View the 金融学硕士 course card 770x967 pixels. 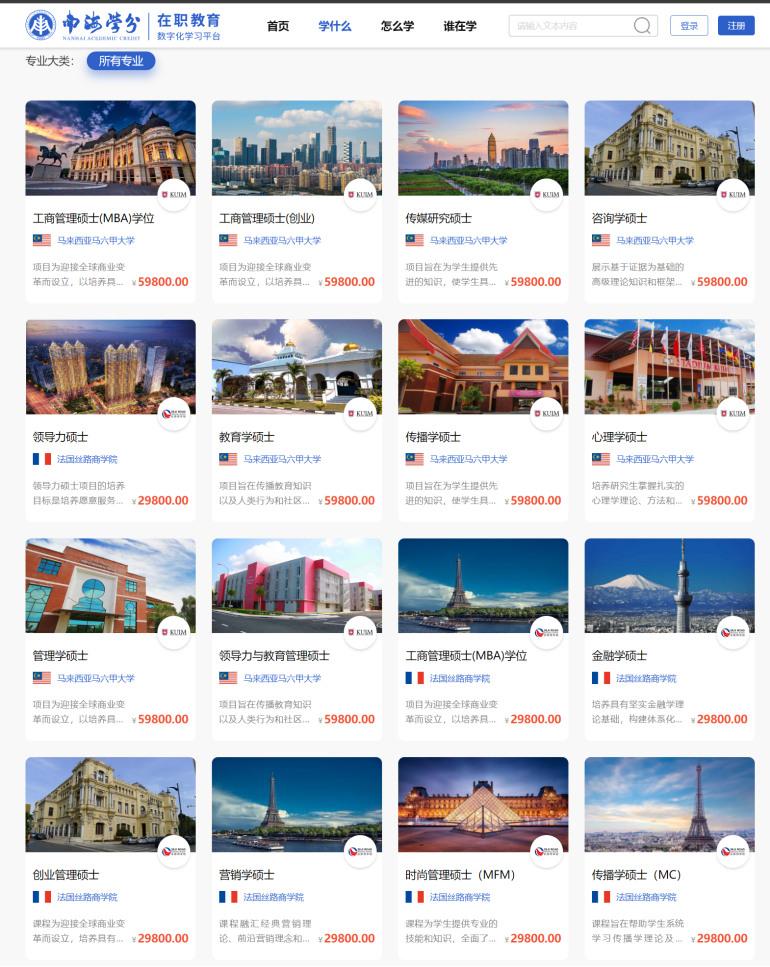pyautogui.click(x=669, y=638)
